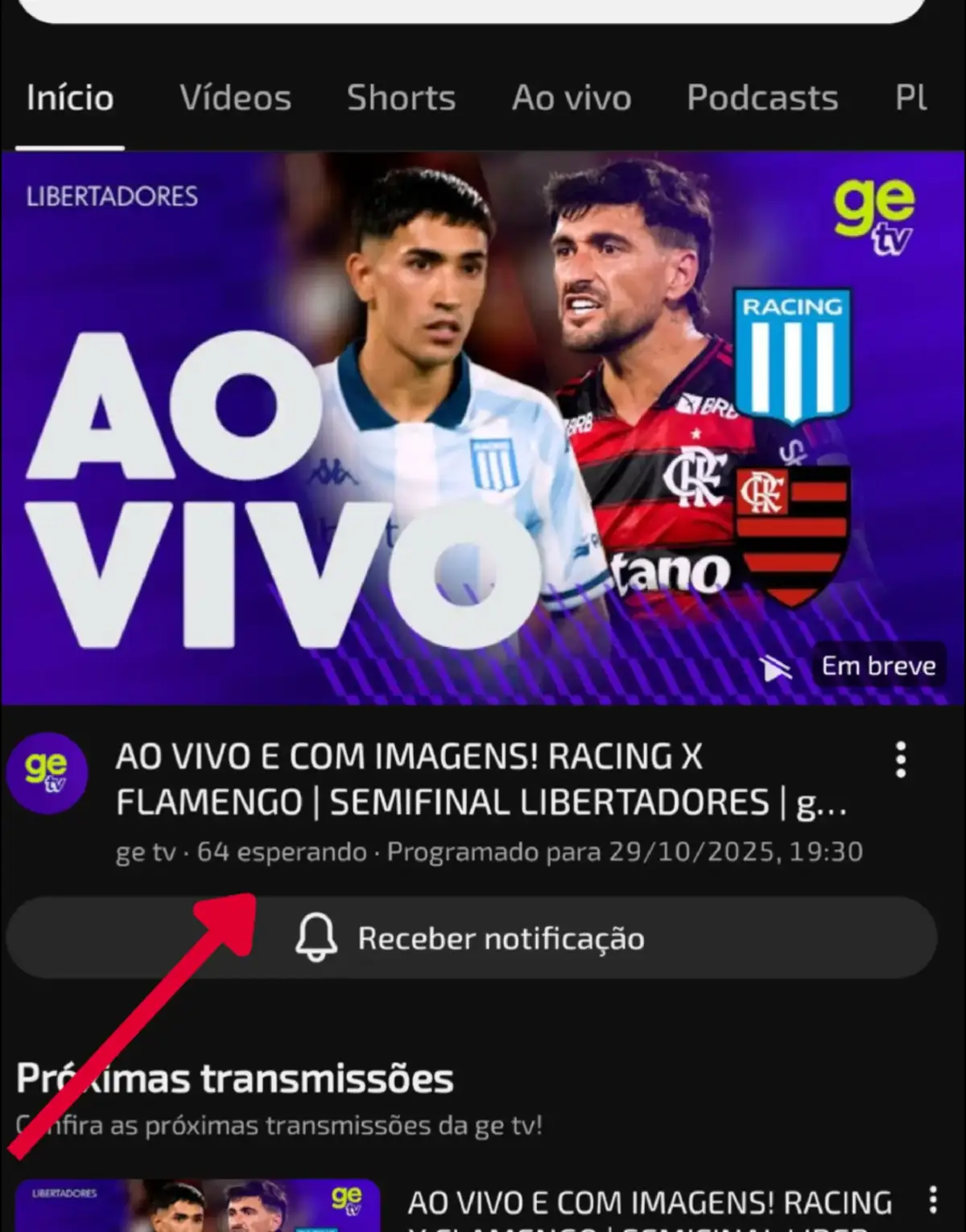Tap the AO VIVO banner thumbnail

(483, 426)
